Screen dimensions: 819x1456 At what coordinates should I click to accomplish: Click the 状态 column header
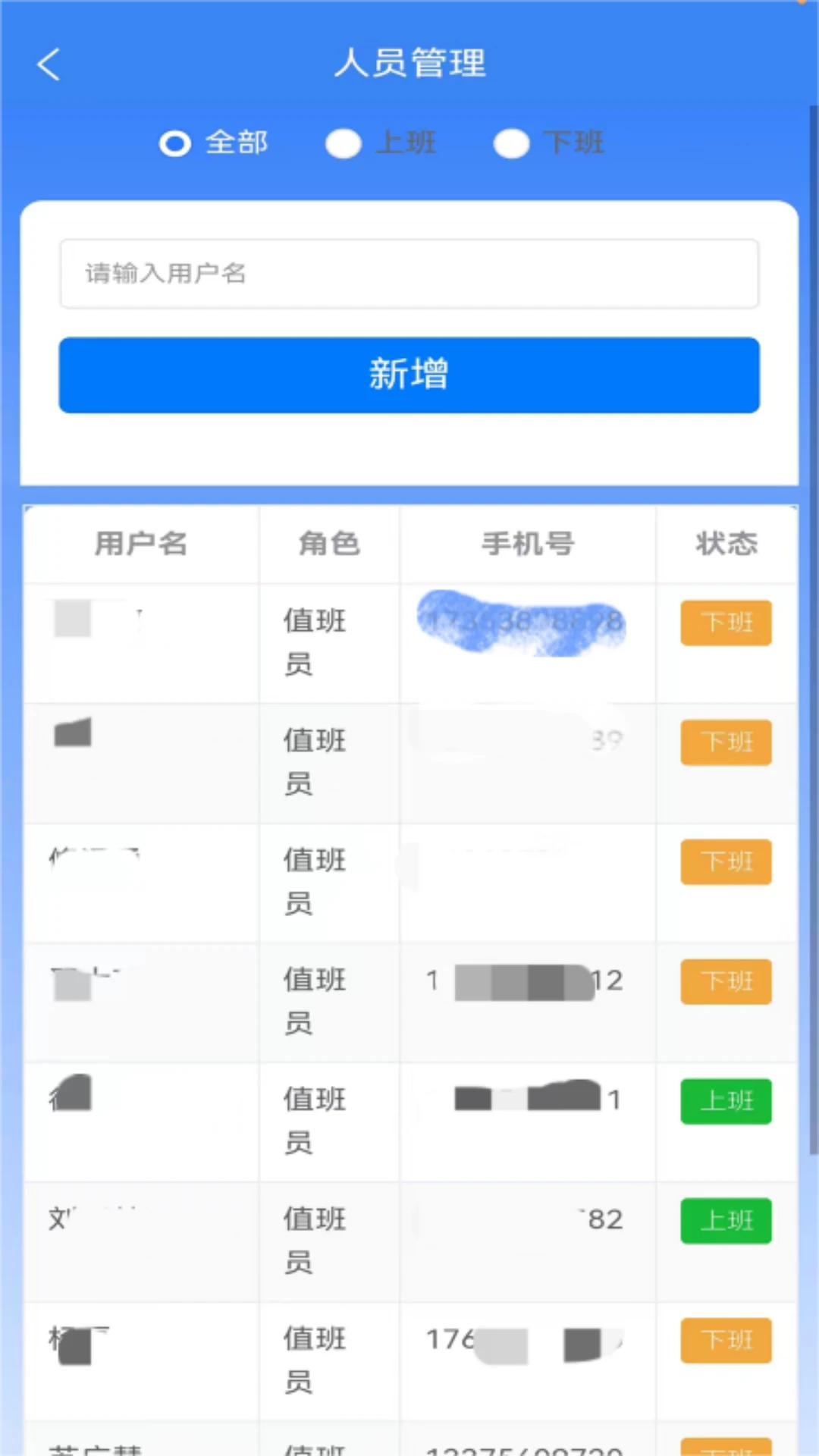[x=725, y=544]
